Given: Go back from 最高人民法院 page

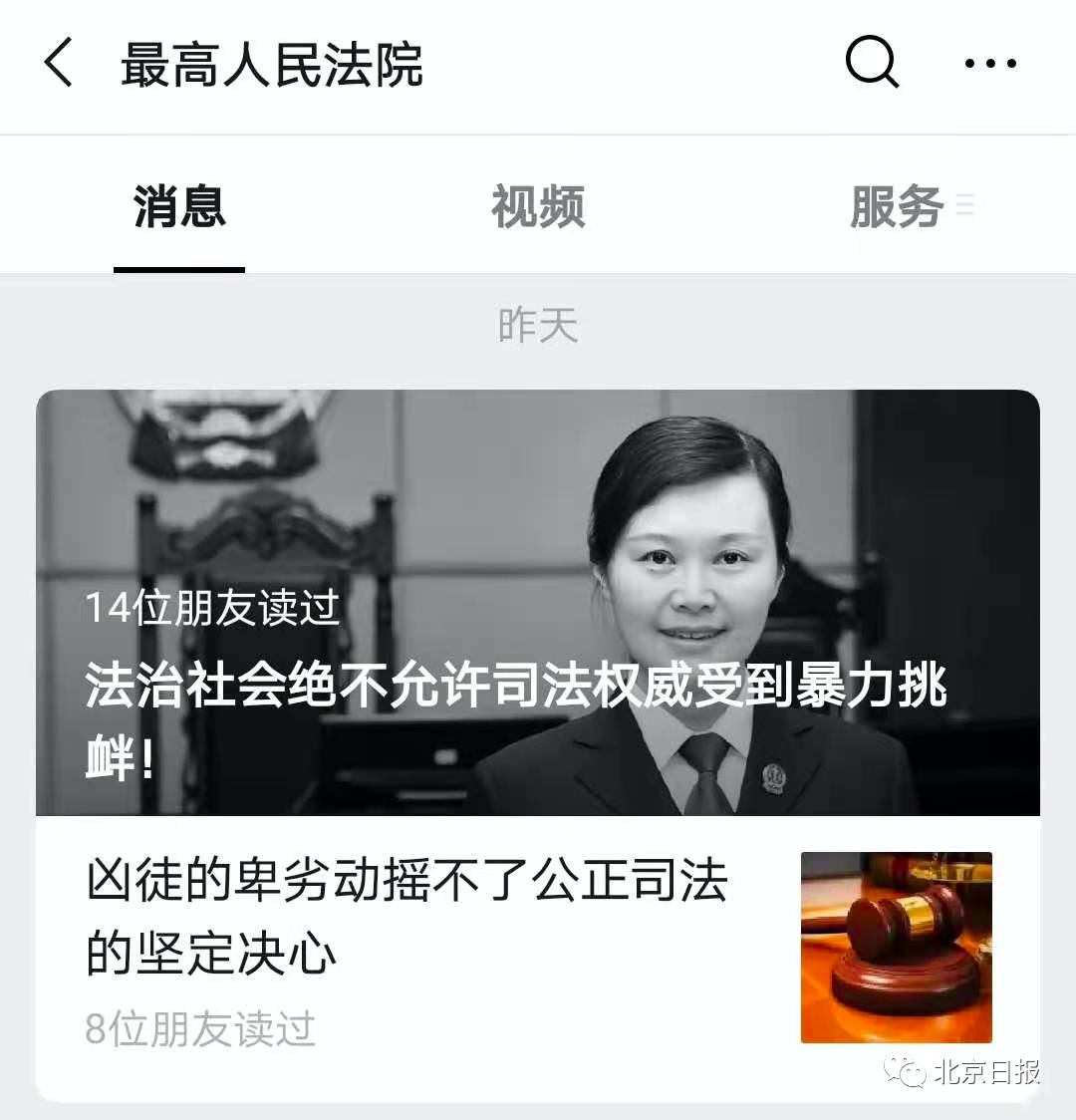Looking at the screenshot, I should [x=60, y=64].
